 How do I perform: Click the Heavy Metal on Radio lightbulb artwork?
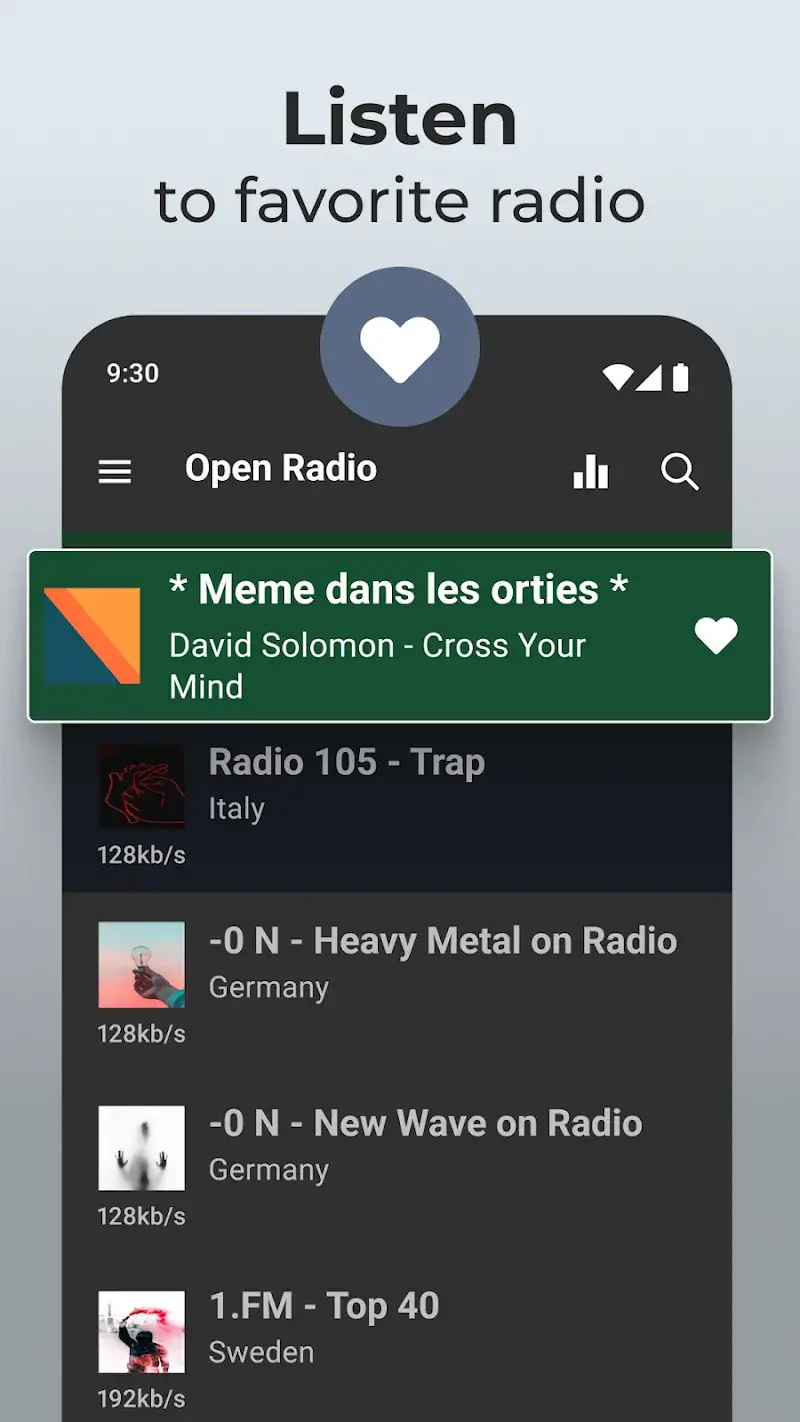141,964
